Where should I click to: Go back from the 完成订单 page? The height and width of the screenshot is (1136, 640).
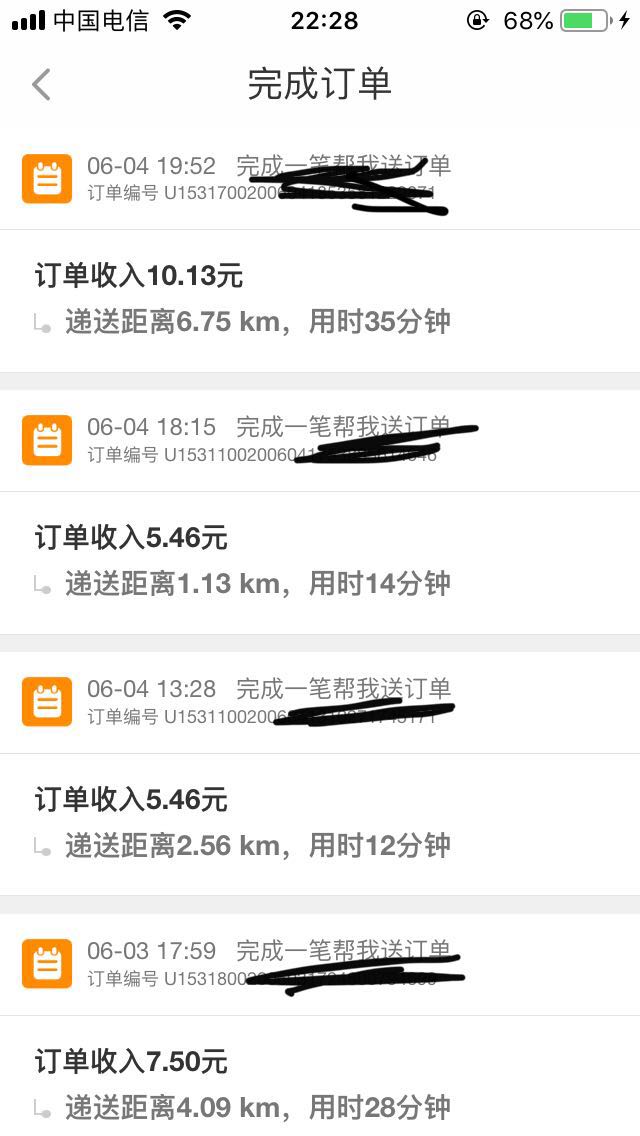41,85
